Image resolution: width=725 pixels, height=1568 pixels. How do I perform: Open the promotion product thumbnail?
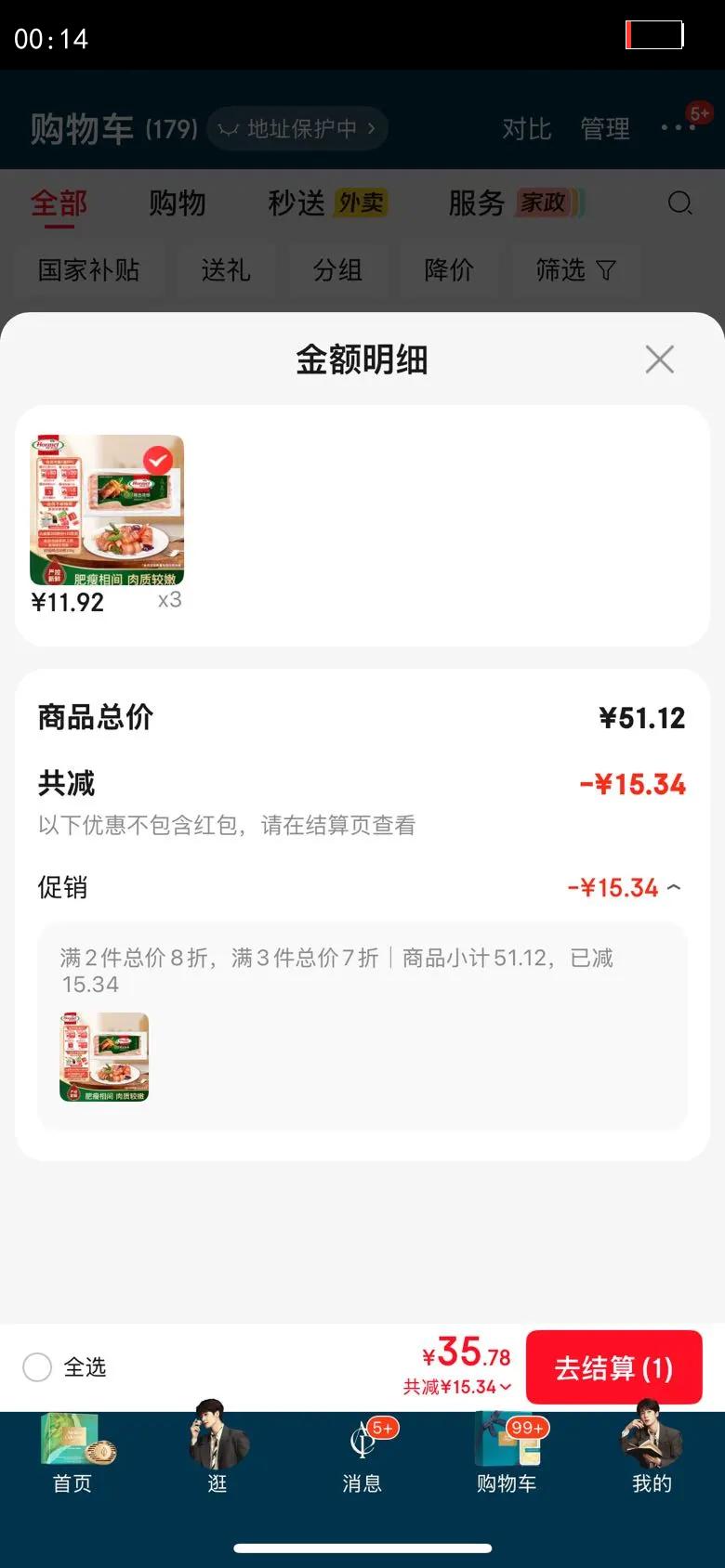pyautogui.click(x=104, y=1056)
